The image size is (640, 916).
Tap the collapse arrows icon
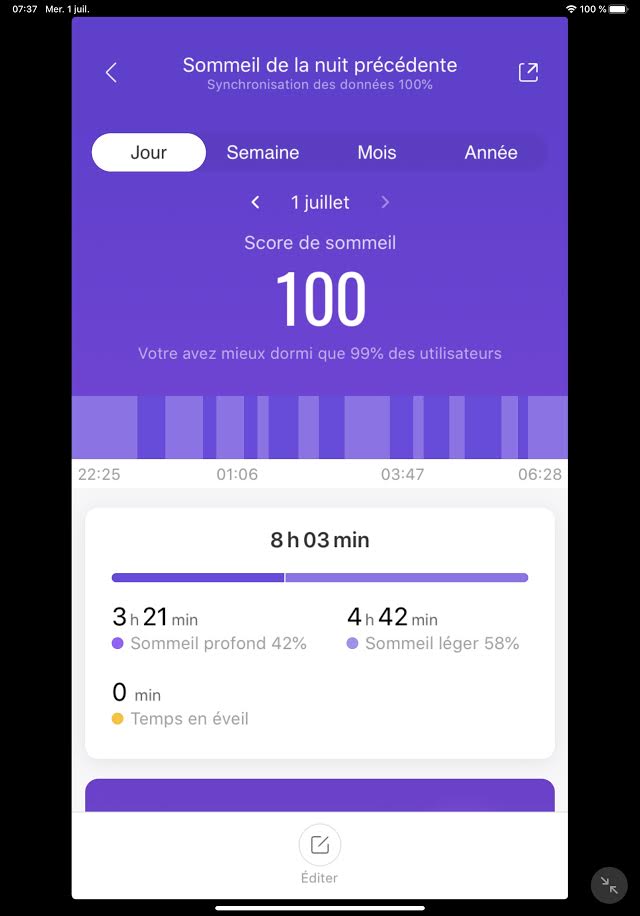tap(609, 885)
